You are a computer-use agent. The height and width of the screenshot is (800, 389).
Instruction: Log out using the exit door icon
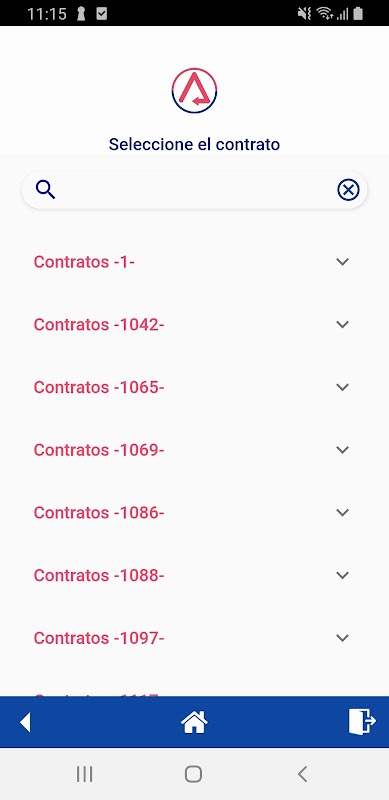(362, 722)
